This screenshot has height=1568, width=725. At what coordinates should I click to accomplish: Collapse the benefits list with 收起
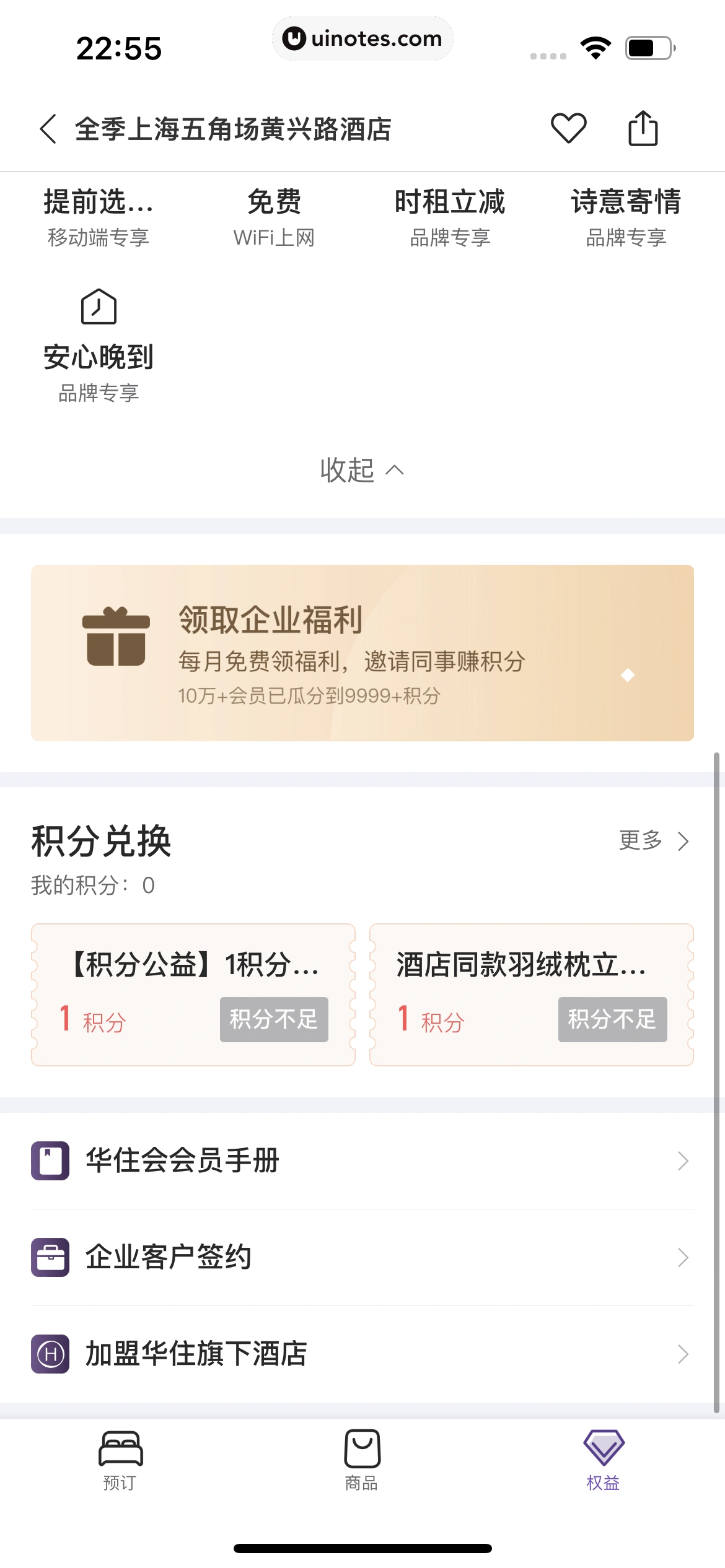click(x=362, y=470)
